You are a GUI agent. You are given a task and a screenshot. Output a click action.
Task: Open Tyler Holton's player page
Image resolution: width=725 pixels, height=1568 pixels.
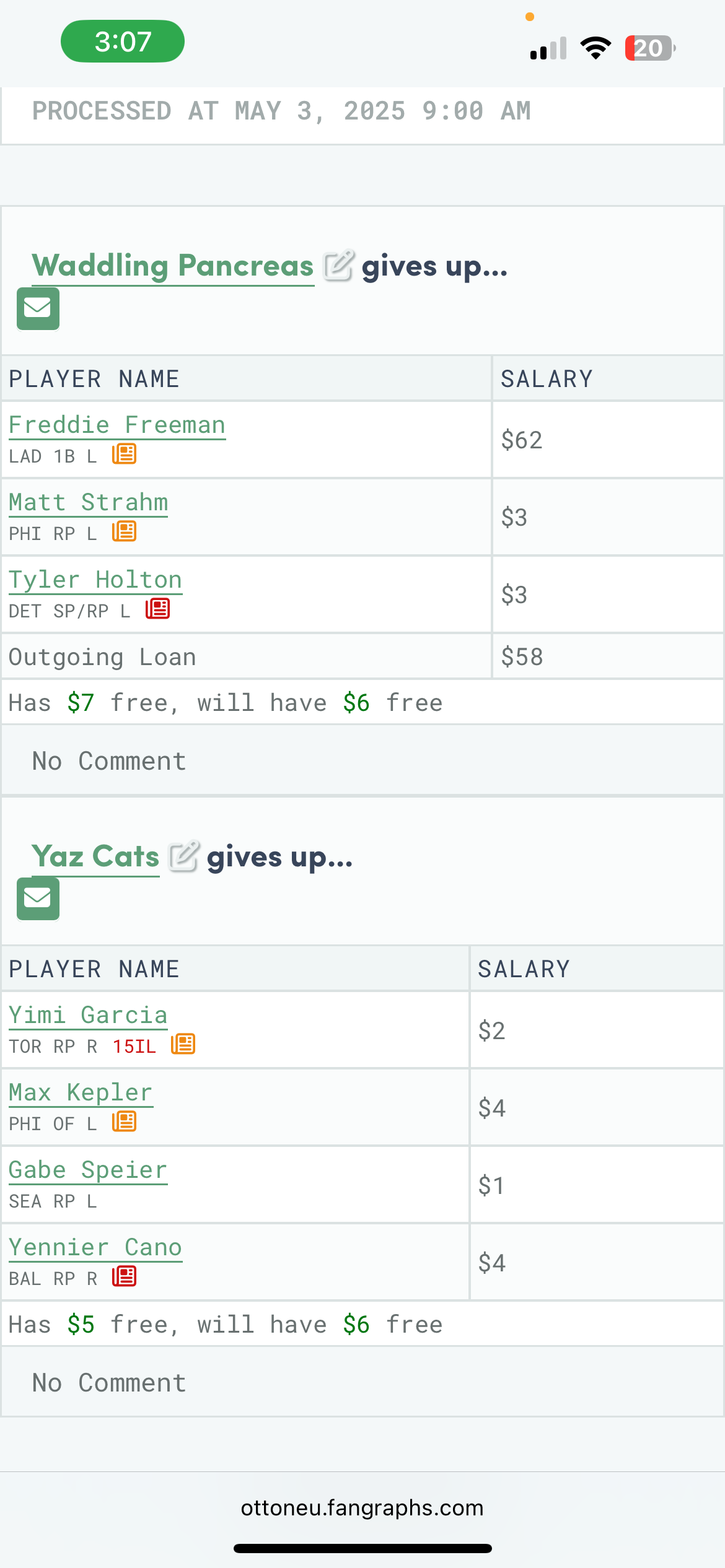[95, 580]
